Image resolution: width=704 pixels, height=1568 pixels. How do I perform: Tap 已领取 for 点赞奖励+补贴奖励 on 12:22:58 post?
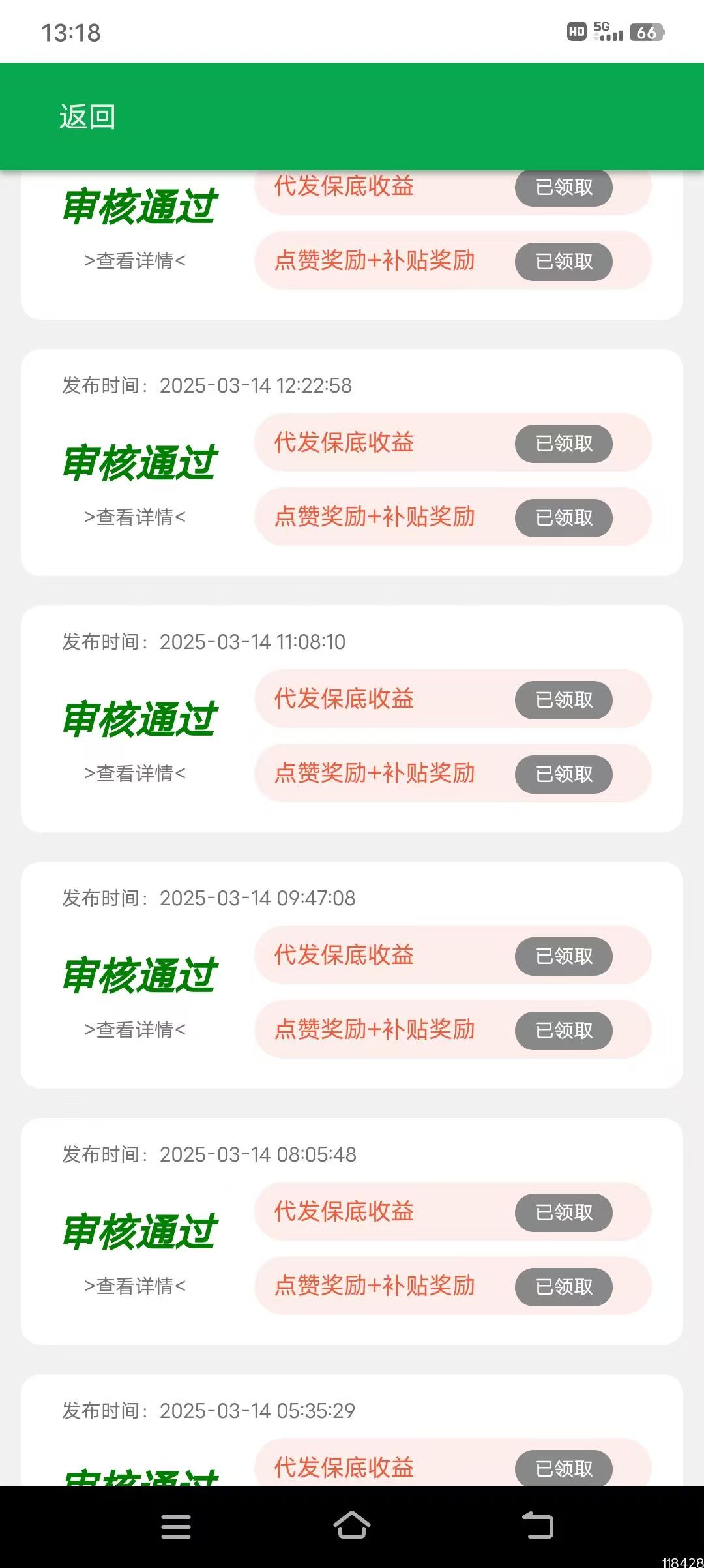coord(564,518)
